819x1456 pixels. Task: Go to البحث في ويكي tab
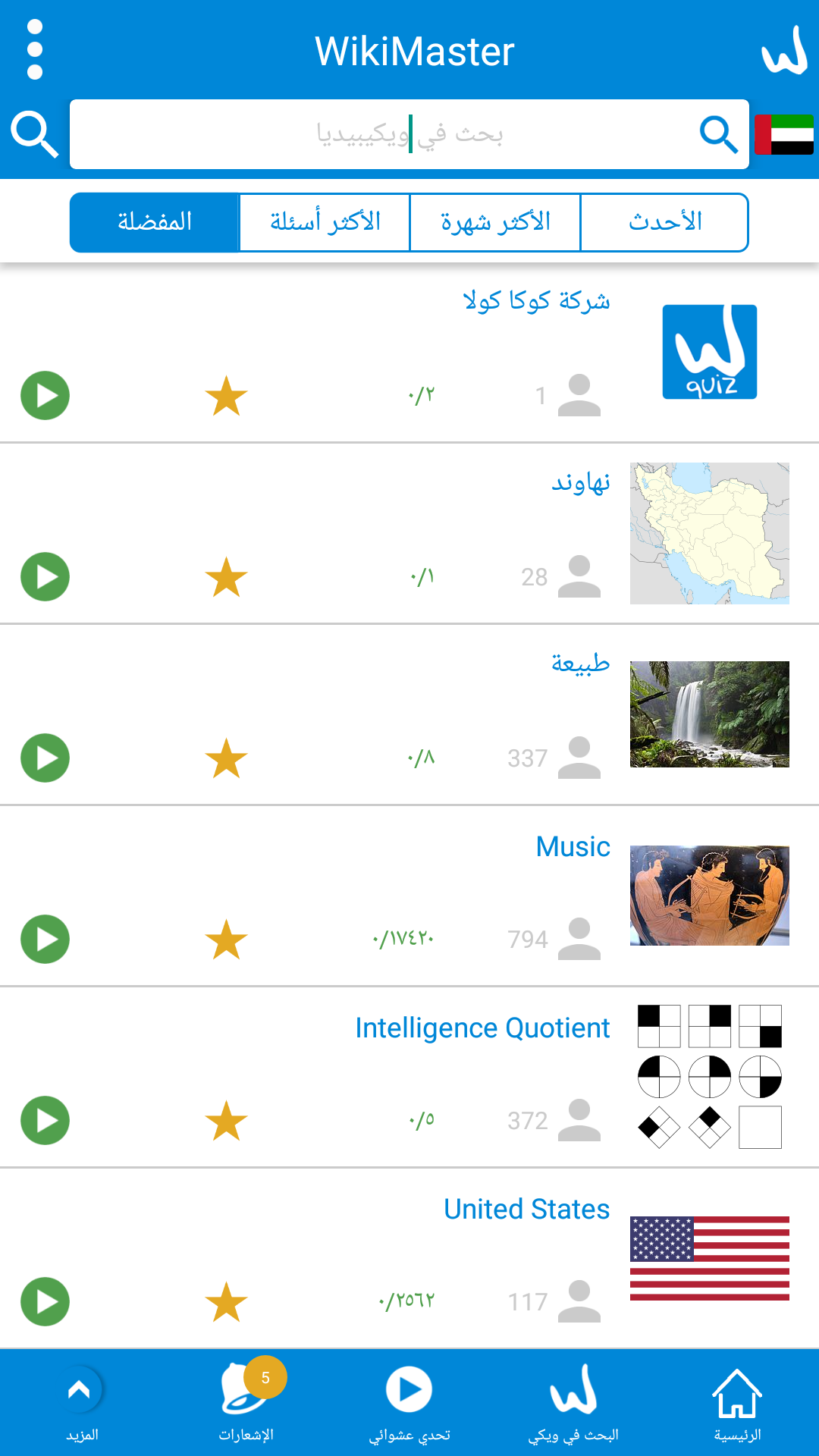(573, 1403)
